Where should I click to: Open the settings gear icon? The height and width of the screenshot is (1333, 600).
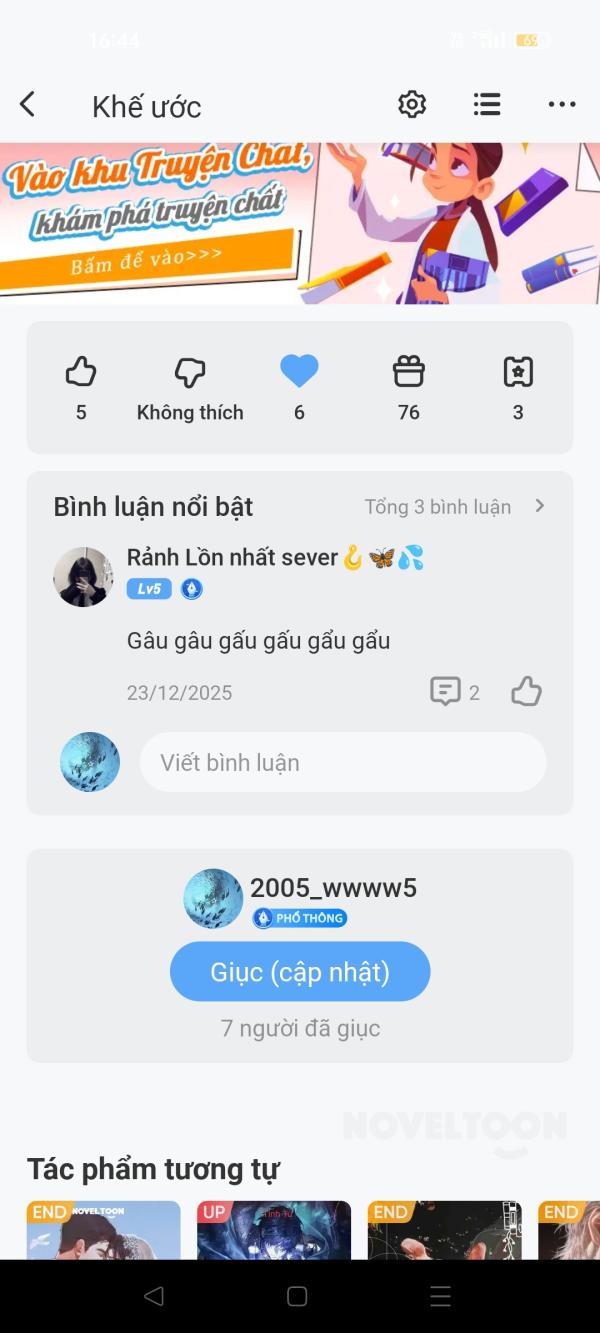(412, 104)
